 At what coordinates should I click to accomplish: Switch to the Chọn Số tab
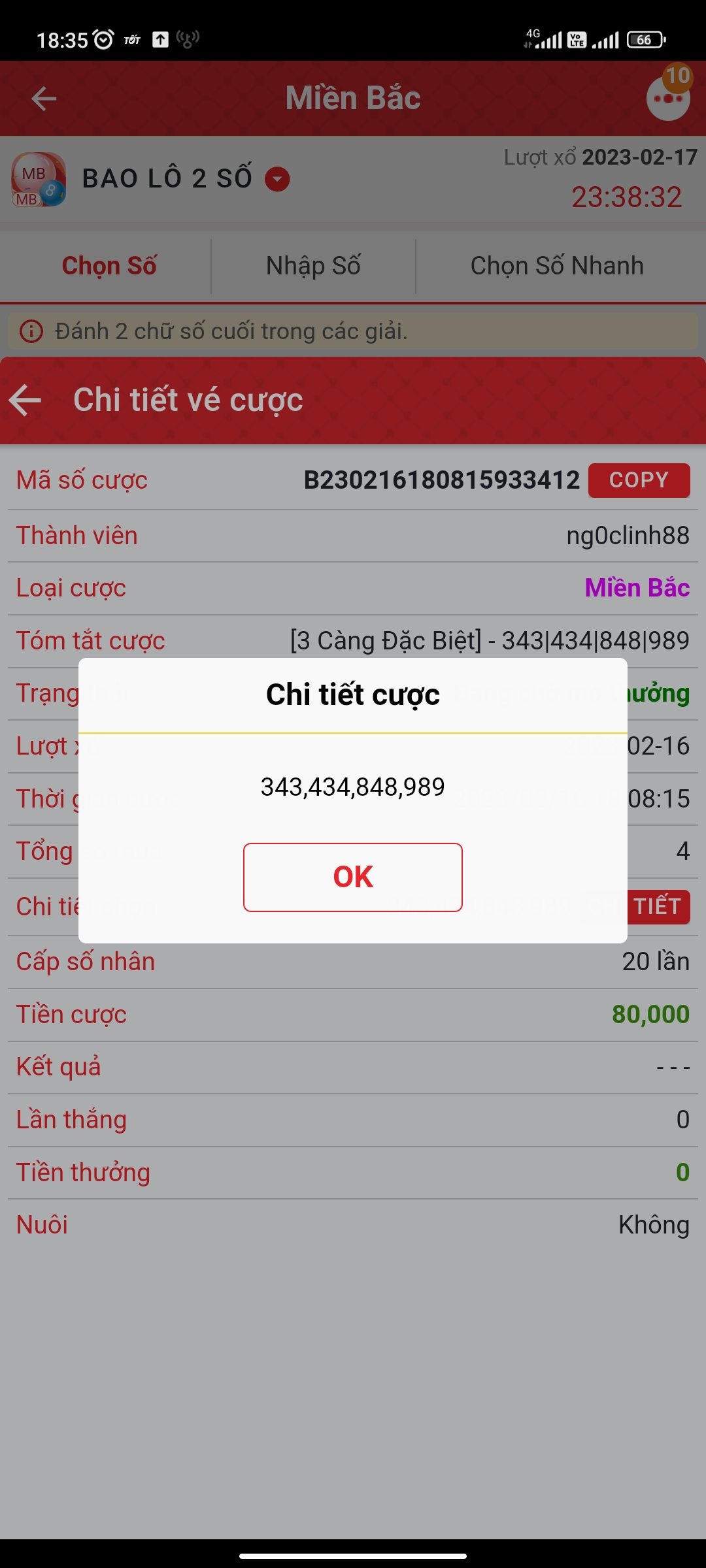(x=109, y=266)
